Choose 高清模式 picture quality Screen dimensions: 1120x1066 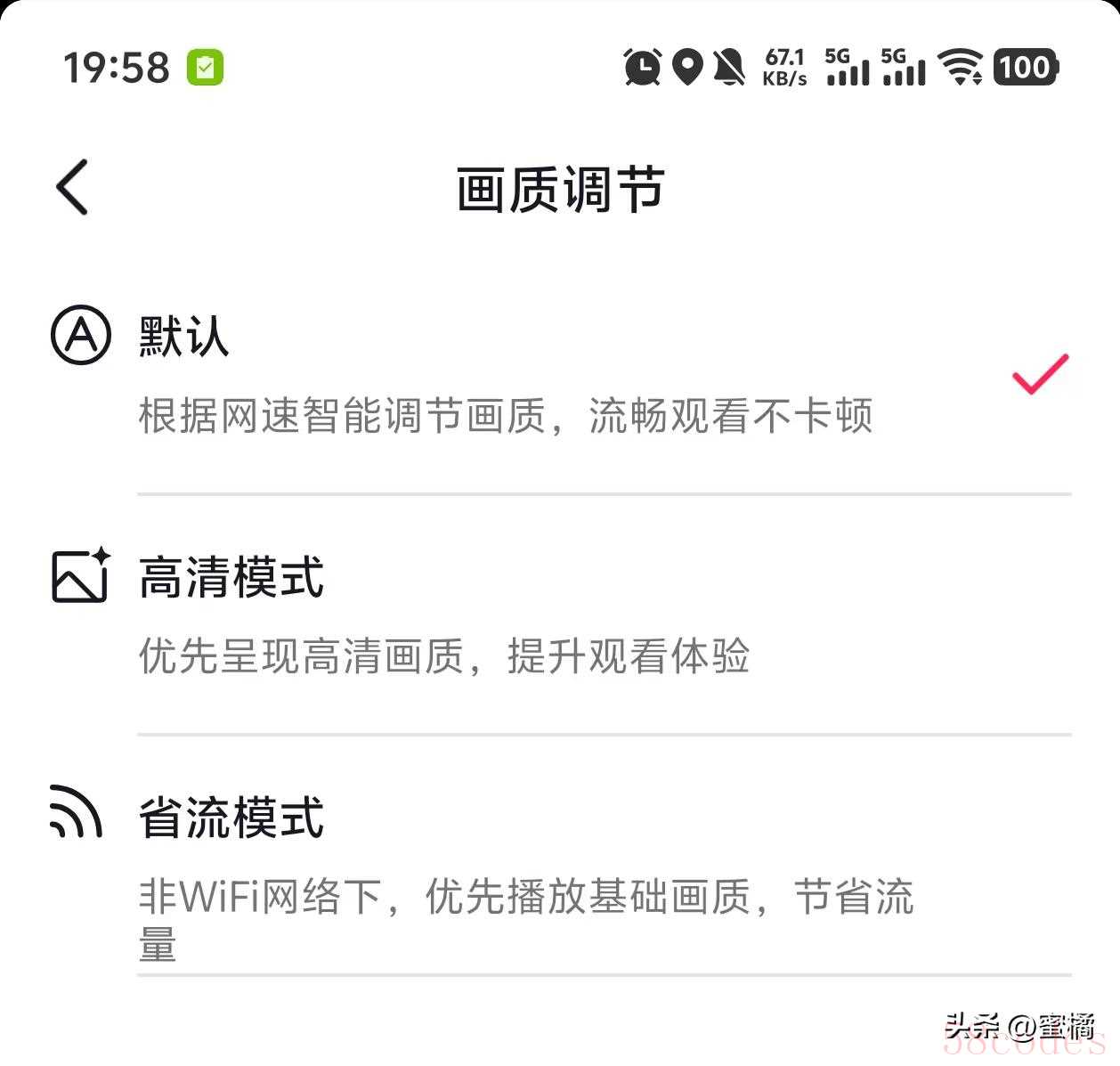tap(231, 578)
